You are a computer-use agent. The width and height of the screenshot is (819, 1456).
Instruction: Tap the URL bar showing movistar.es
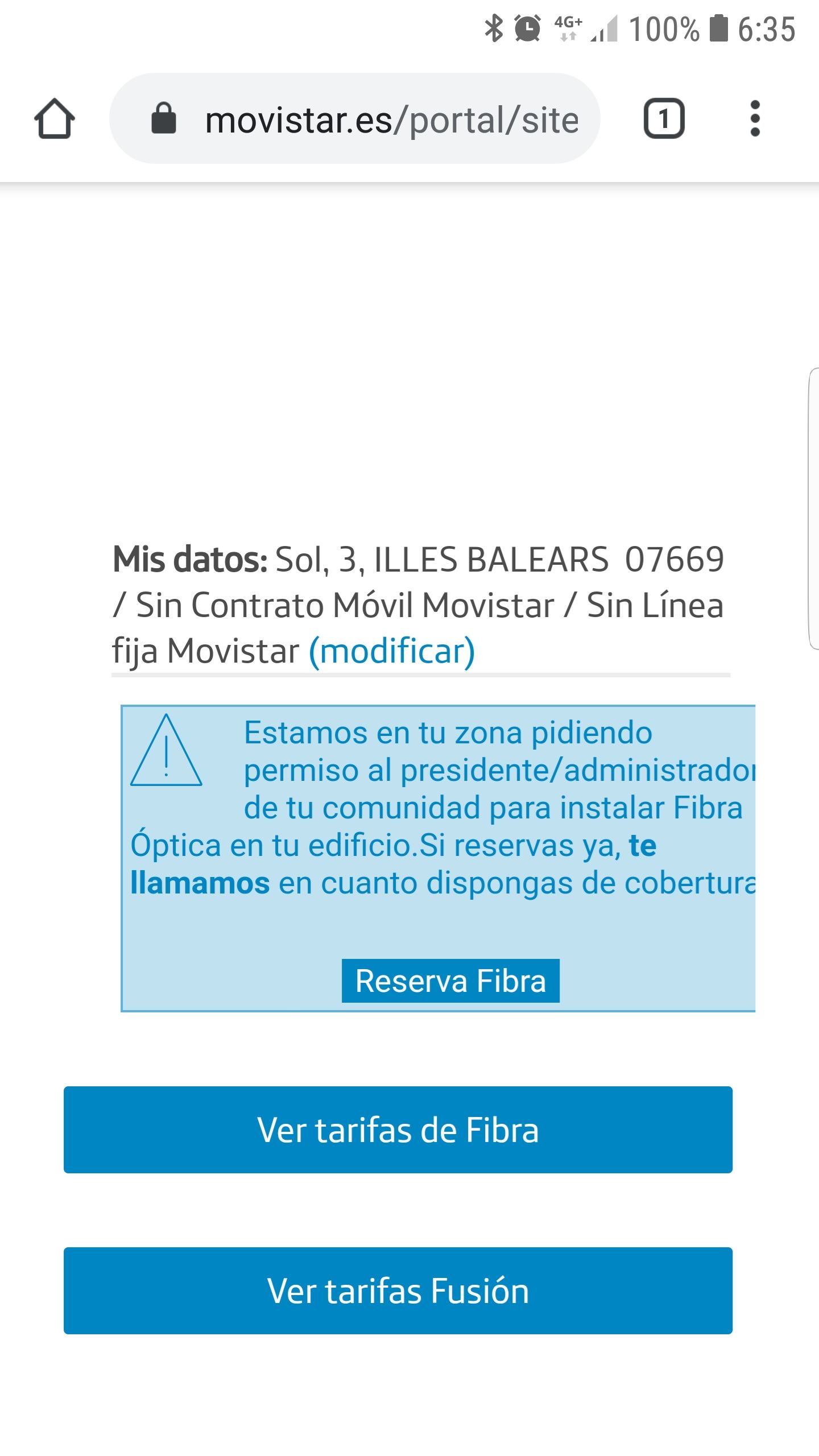point(392,119)
